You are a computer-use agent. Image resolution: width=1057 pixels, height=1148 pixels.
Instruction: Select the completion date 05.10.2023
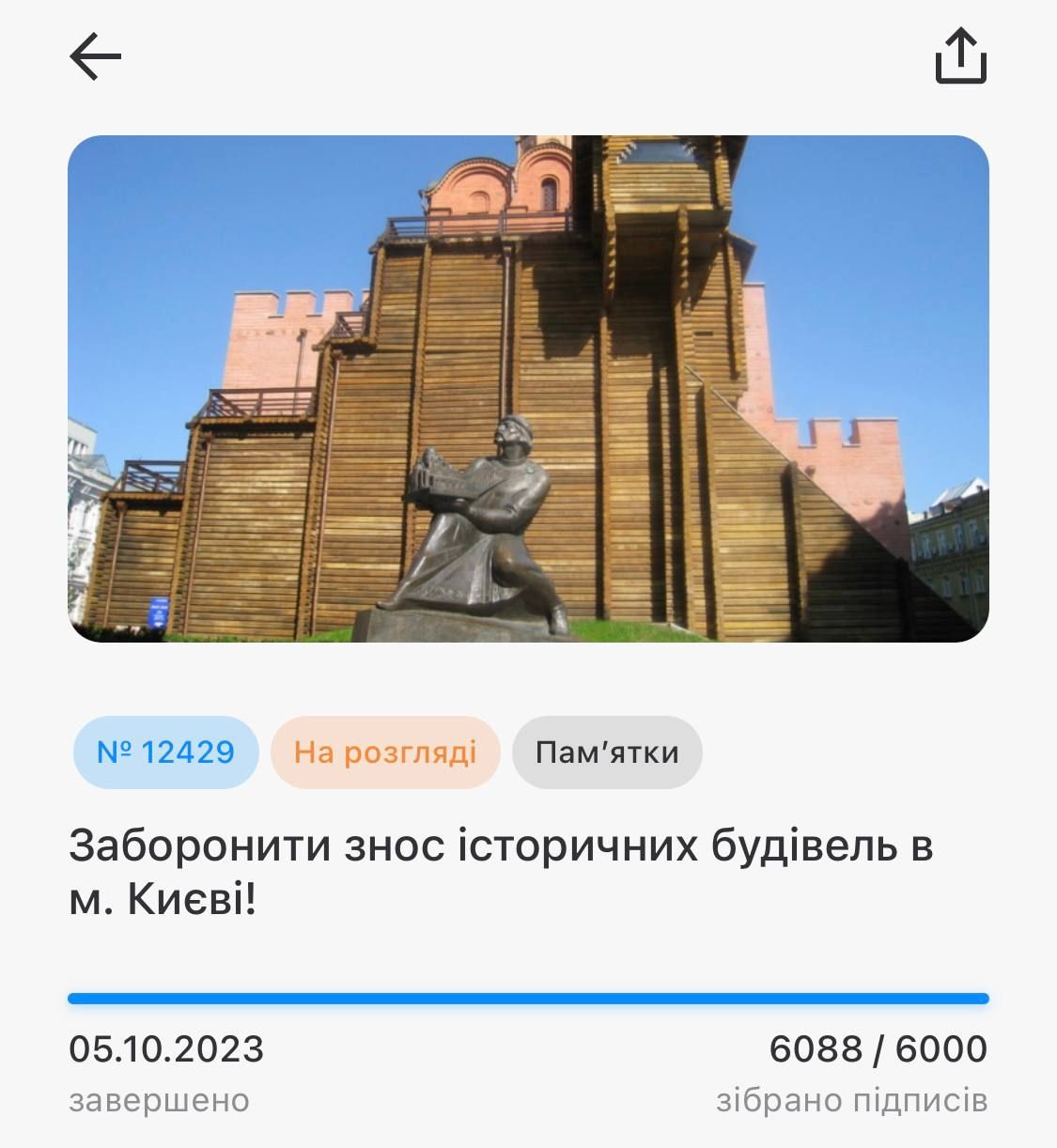(167, 1048)
